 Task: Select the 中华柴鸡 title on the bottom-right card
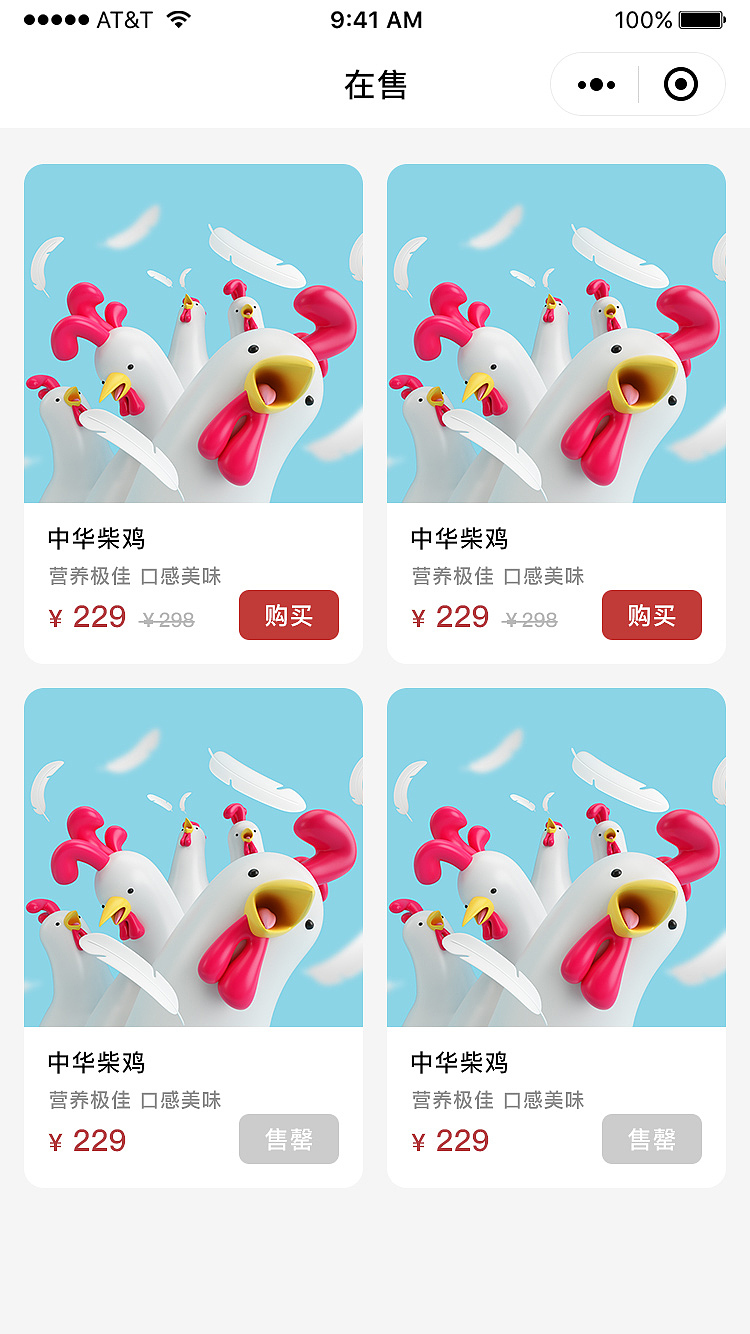click(x=458, y=1062)
